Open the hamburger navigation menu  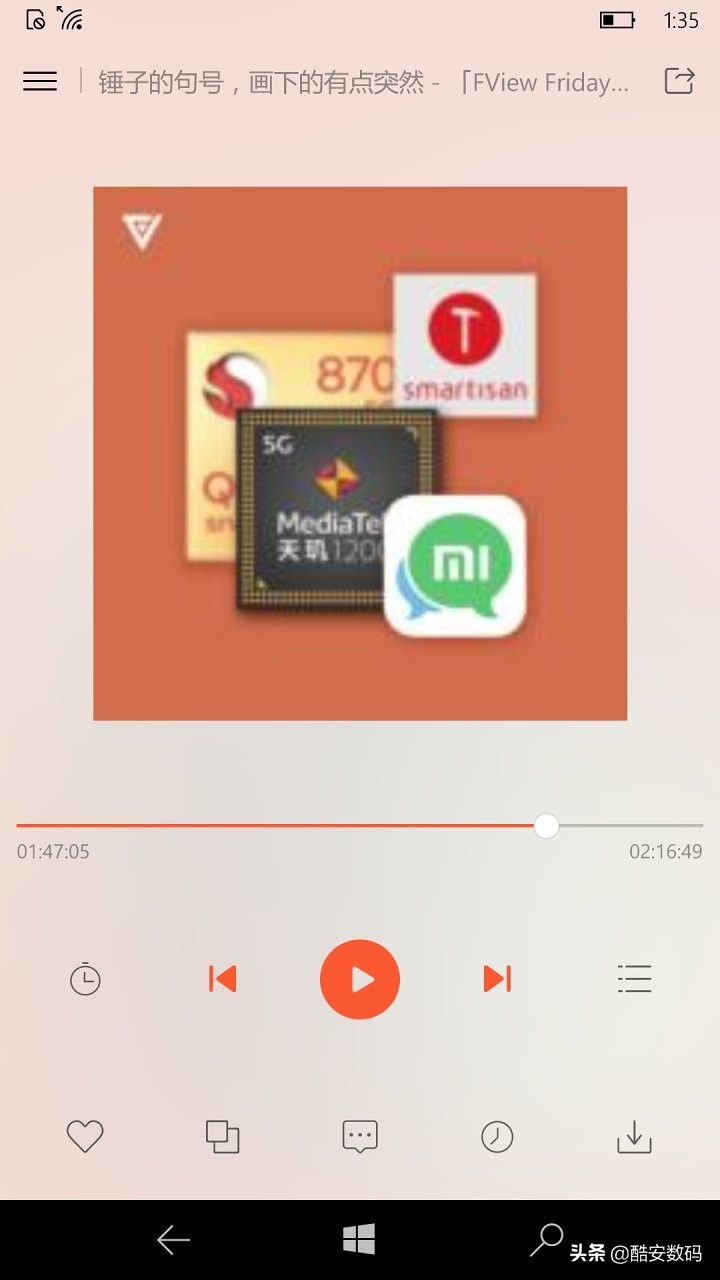pyautogui.click(x=39, y=81)
